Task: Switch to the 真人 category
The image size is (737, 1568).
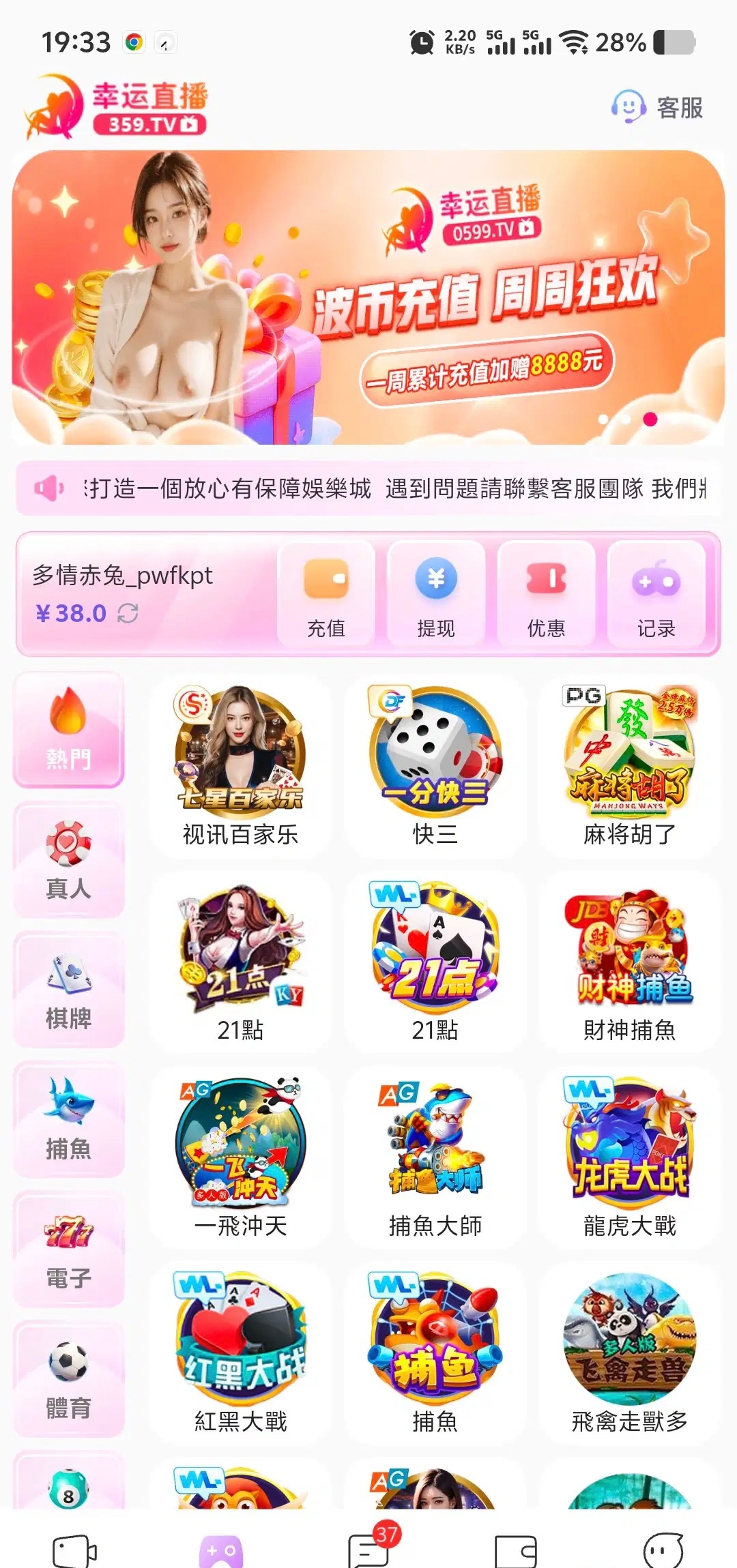Action: (68, 859)
